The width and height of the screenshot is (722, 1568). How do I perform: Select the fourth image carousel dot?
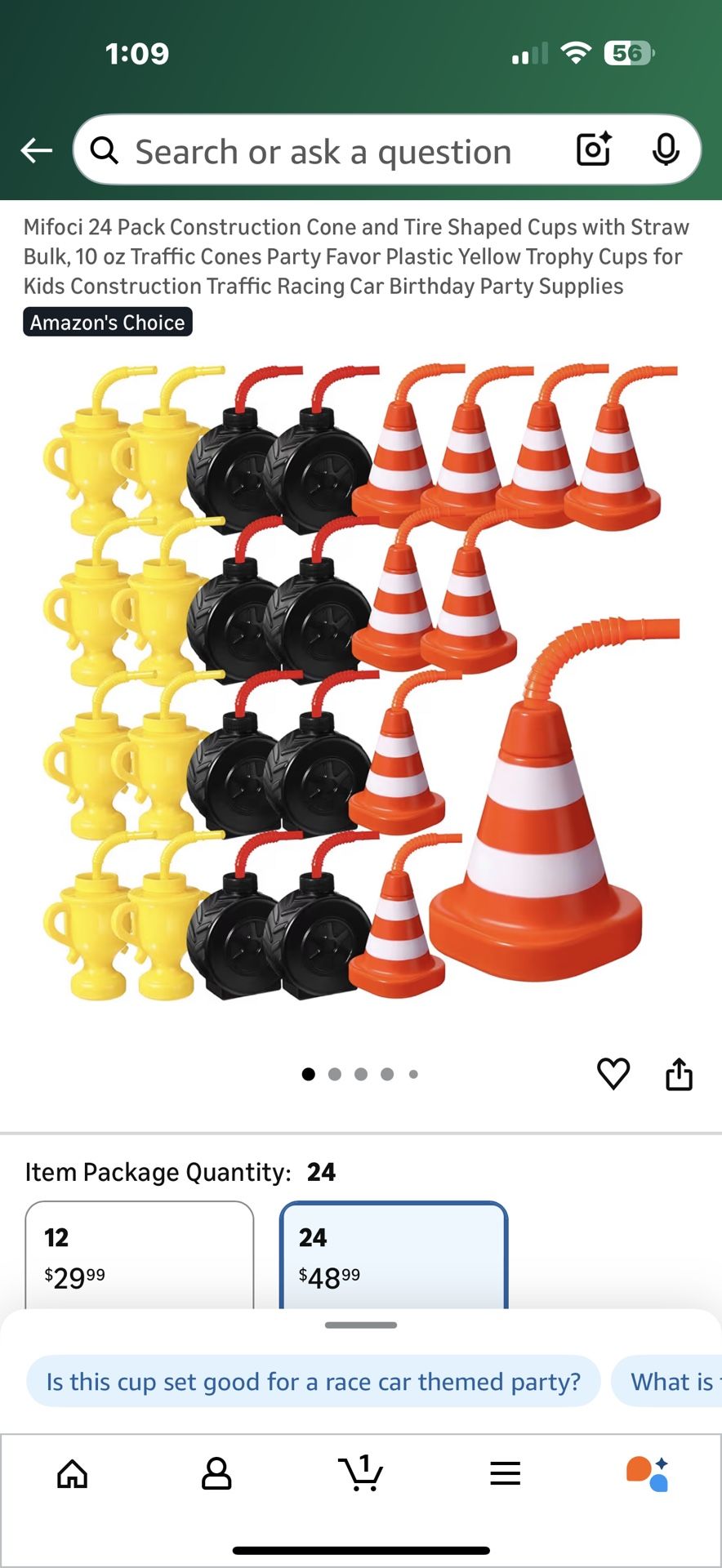pos(386,1074)
